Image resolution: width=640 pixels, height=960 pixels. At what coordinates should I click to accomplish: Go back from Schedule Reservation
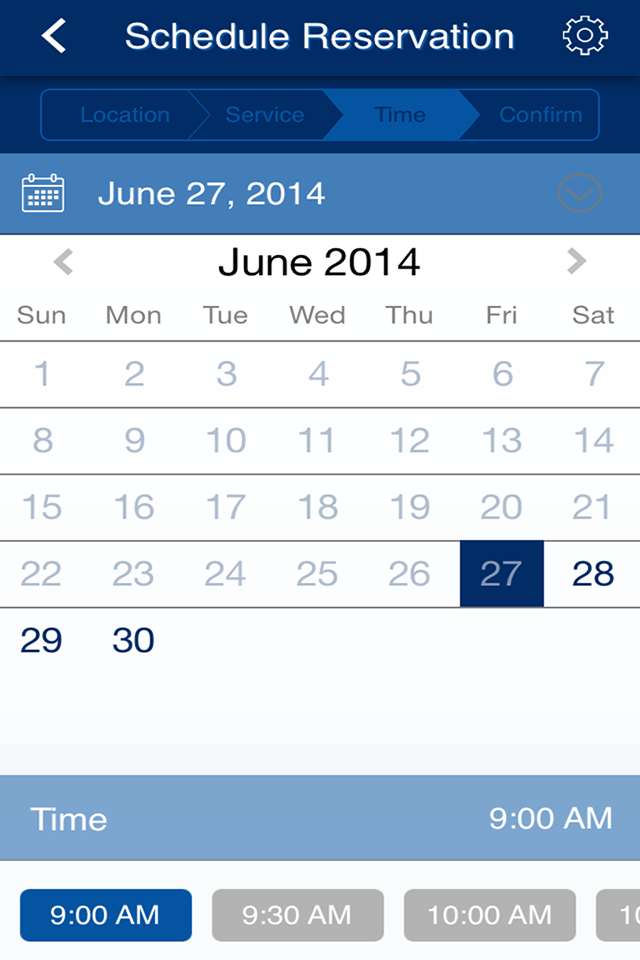point(54,37)
